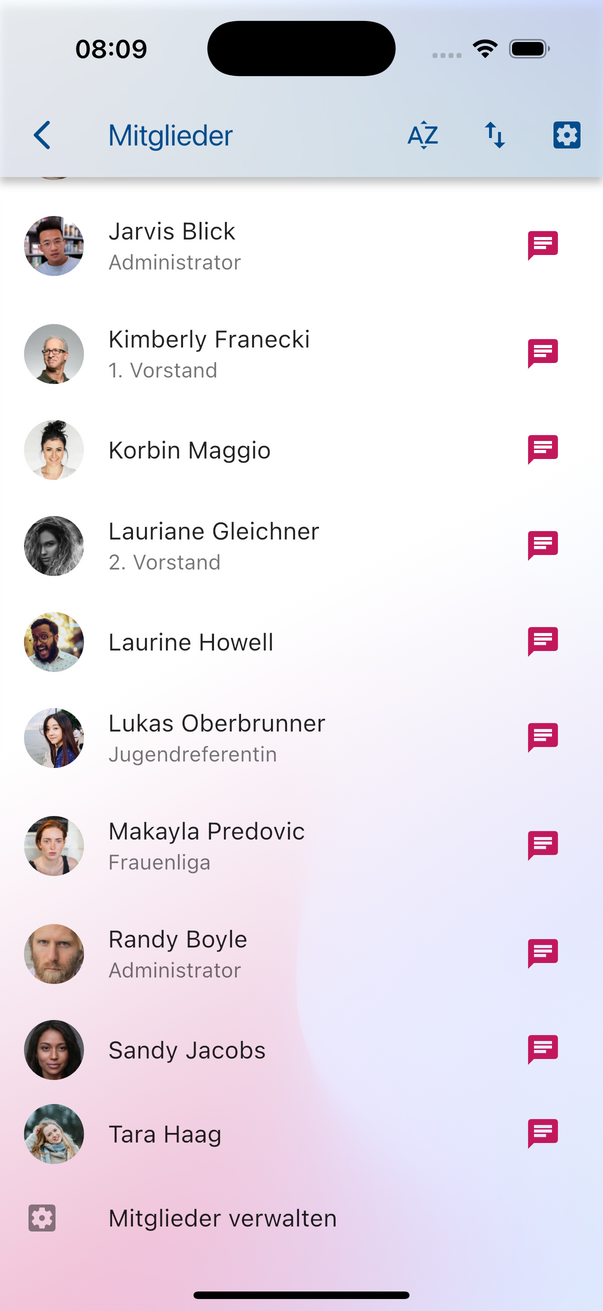The height and width of the screenshot is (1311, 603).
Task: Send a message to Kimberly Franecki
Action: 542,353
